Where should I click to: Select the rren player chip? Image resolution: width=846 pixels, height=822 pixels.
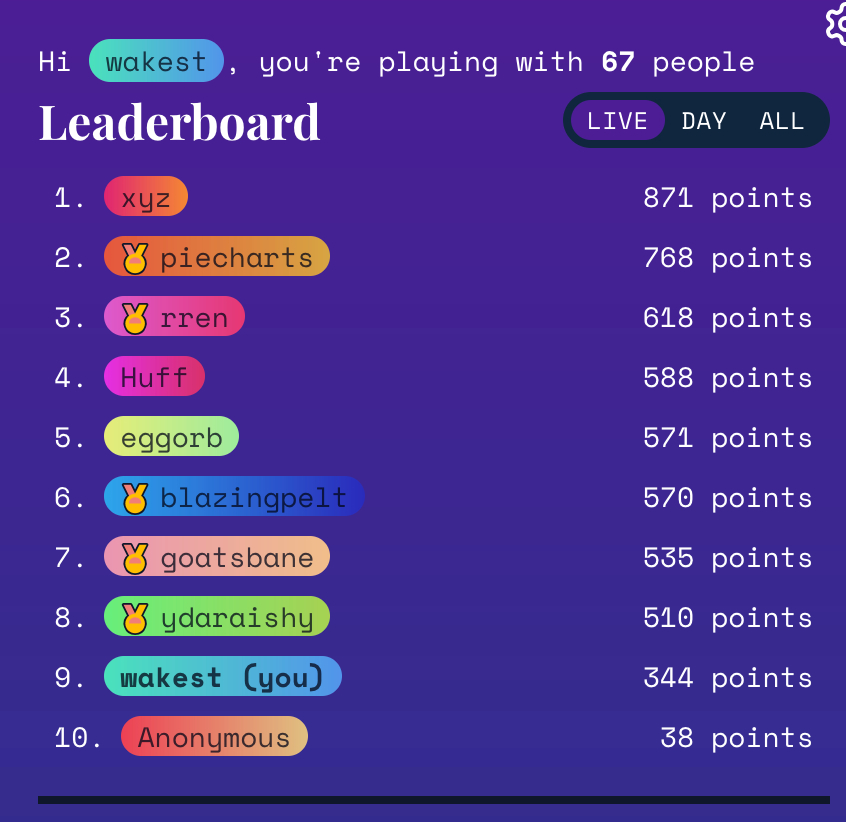click(x=175, y=317)
